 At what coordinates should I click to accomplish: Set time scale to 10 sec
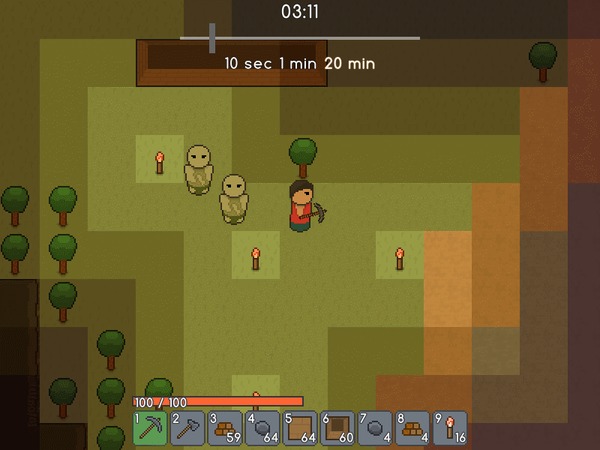(x=247, y=63)
